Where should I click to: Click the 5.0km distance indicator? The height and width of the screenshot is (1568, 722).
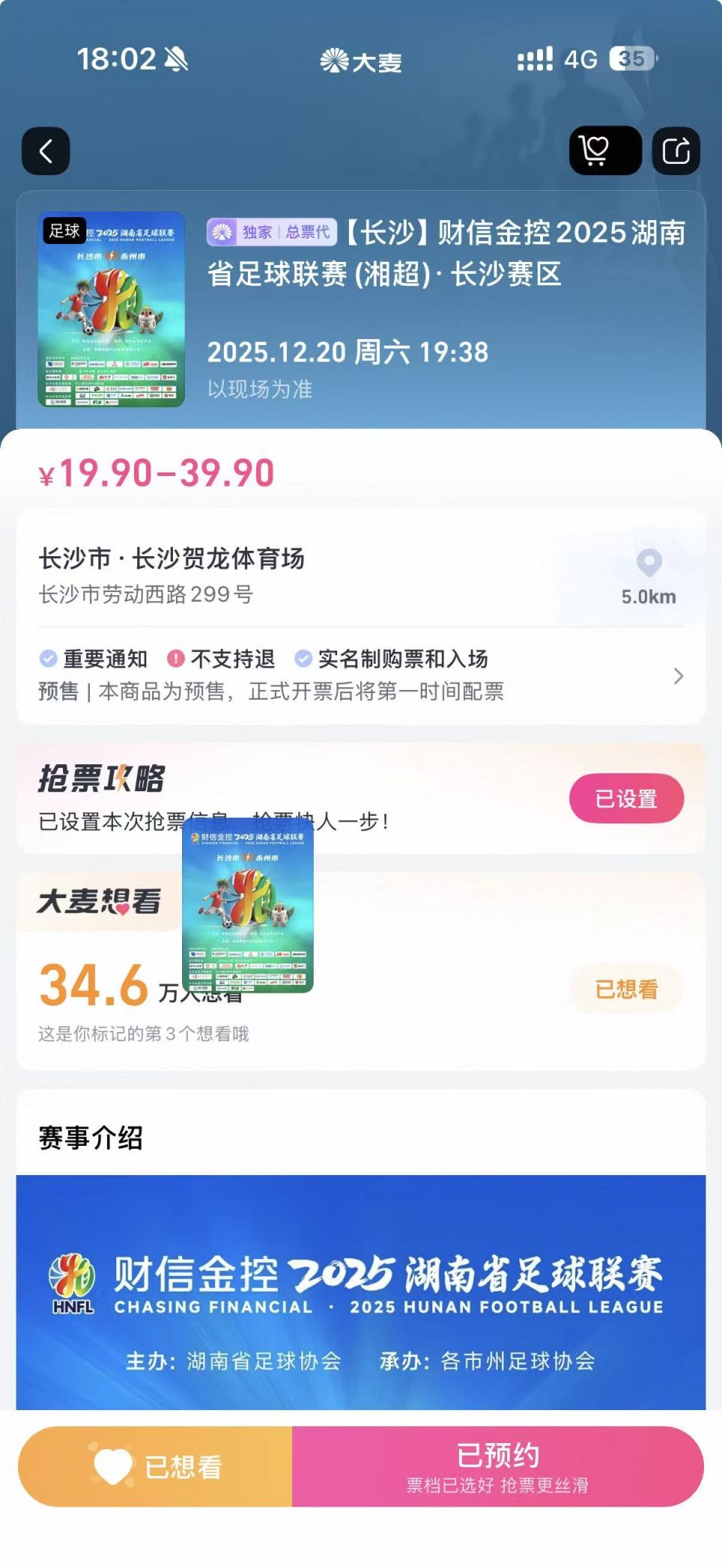[x=651, y=597]
